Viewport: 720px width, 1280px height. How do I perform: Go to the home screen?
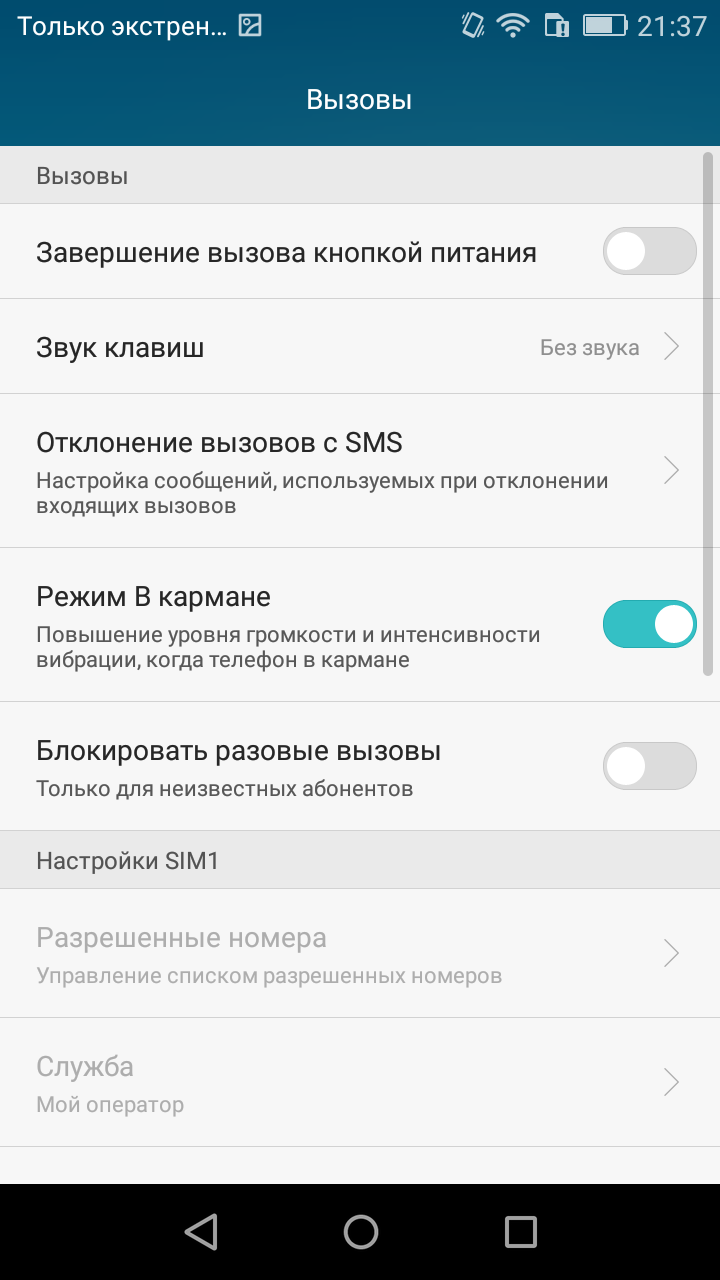360,1232
